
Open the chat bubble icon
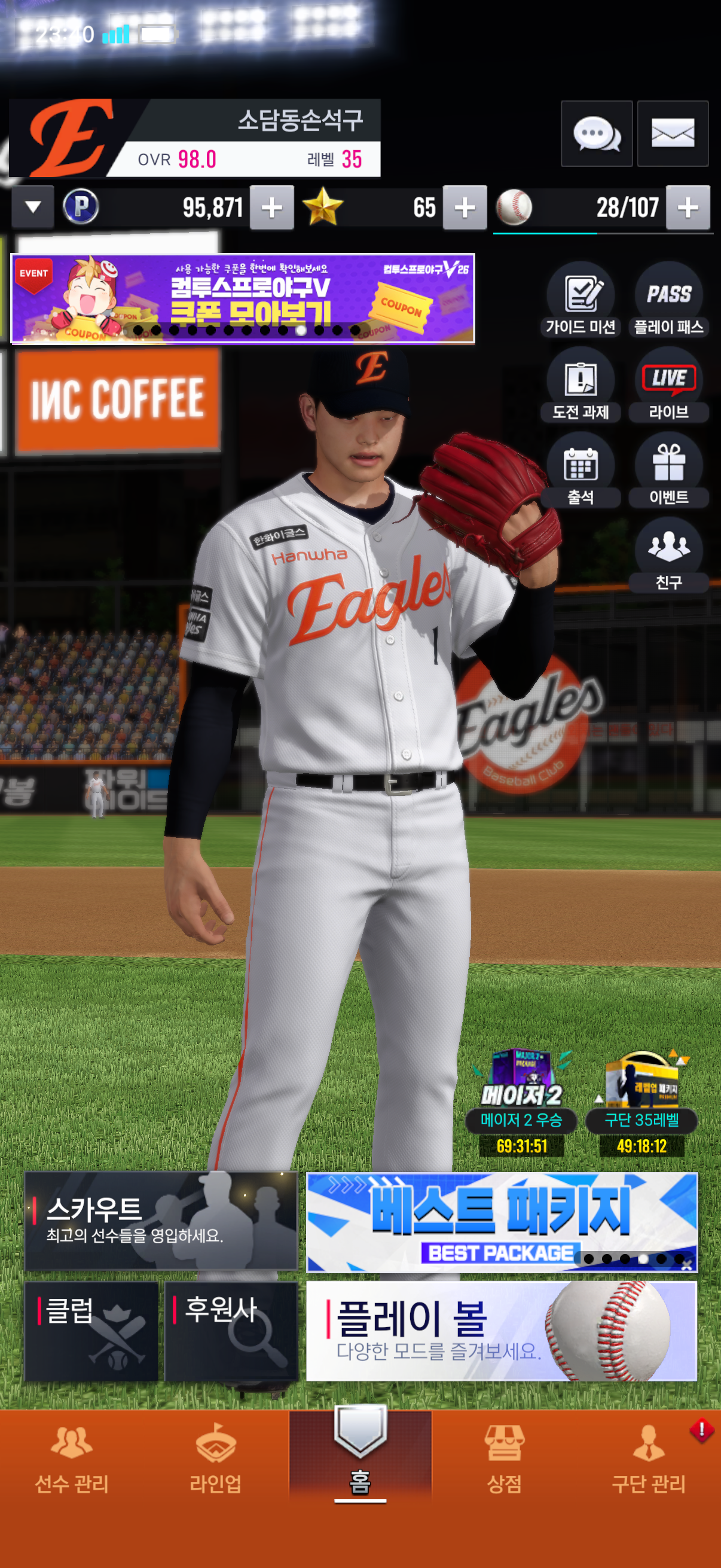596,133
